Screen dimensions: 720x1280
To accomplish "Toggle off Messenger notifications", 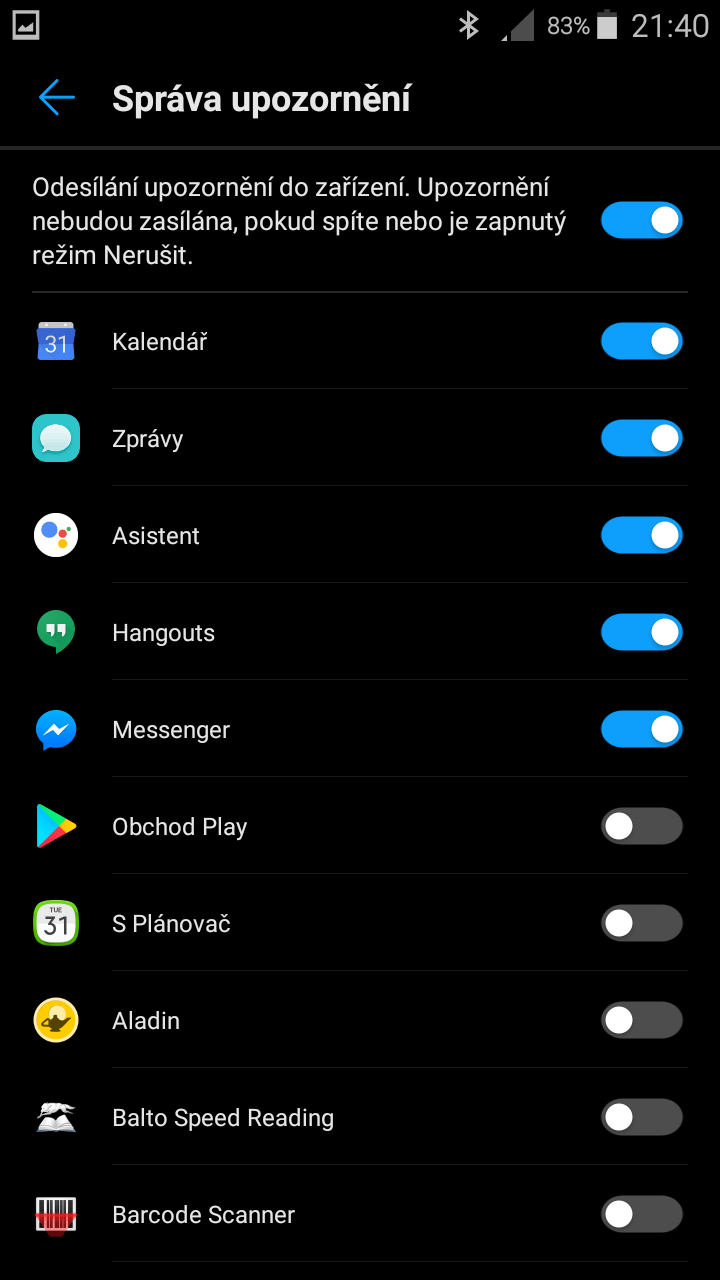I will [642, 730].
